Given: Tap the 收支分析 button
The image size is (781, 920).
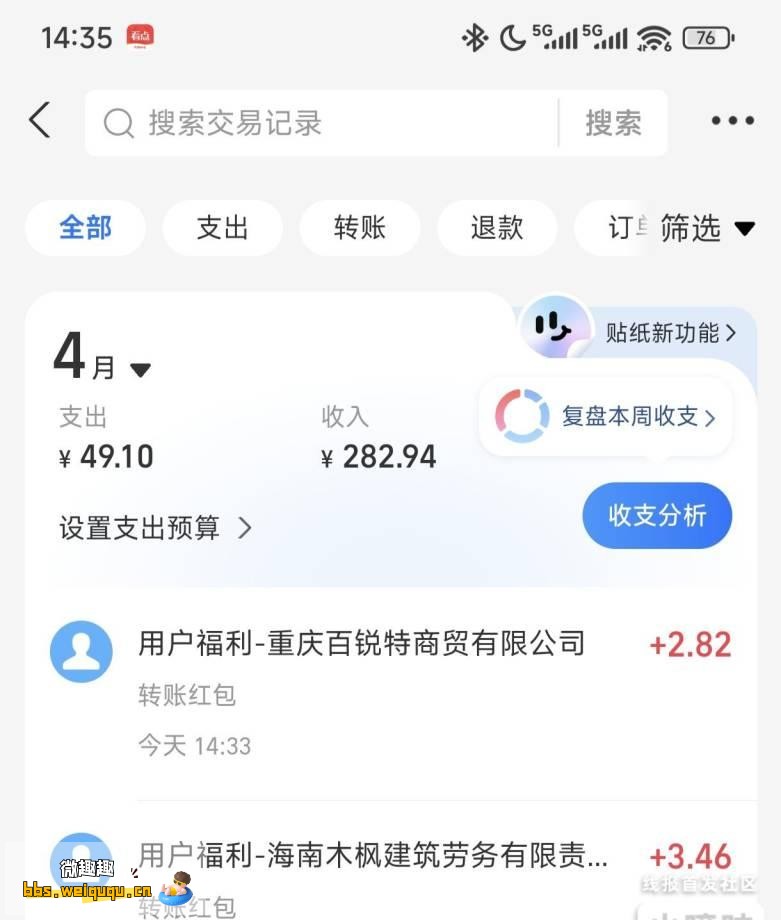Looking at the screenshot, I should 657,515.
